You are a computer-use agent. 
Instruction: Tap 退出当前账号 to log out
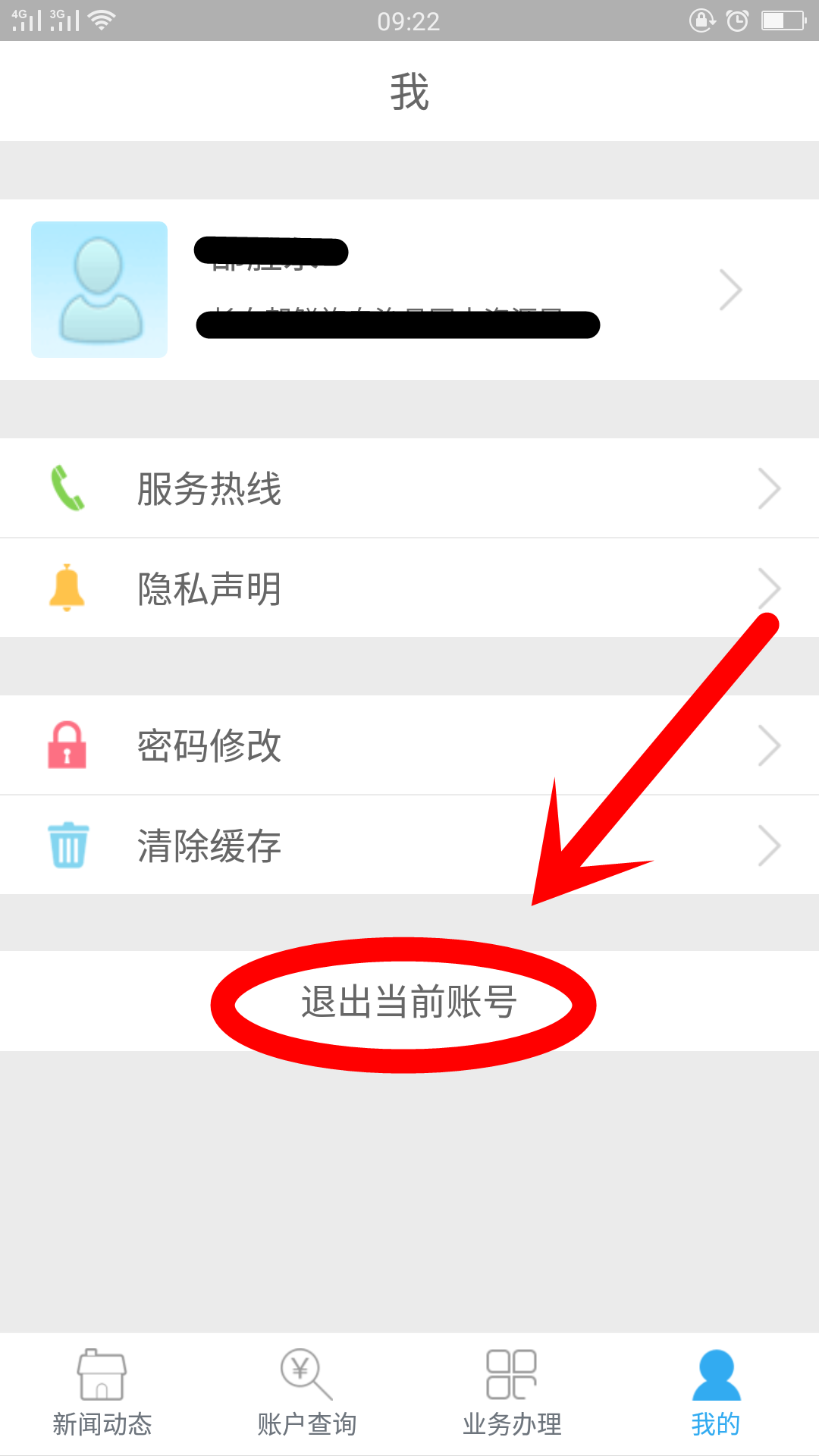coord(409,1002)
